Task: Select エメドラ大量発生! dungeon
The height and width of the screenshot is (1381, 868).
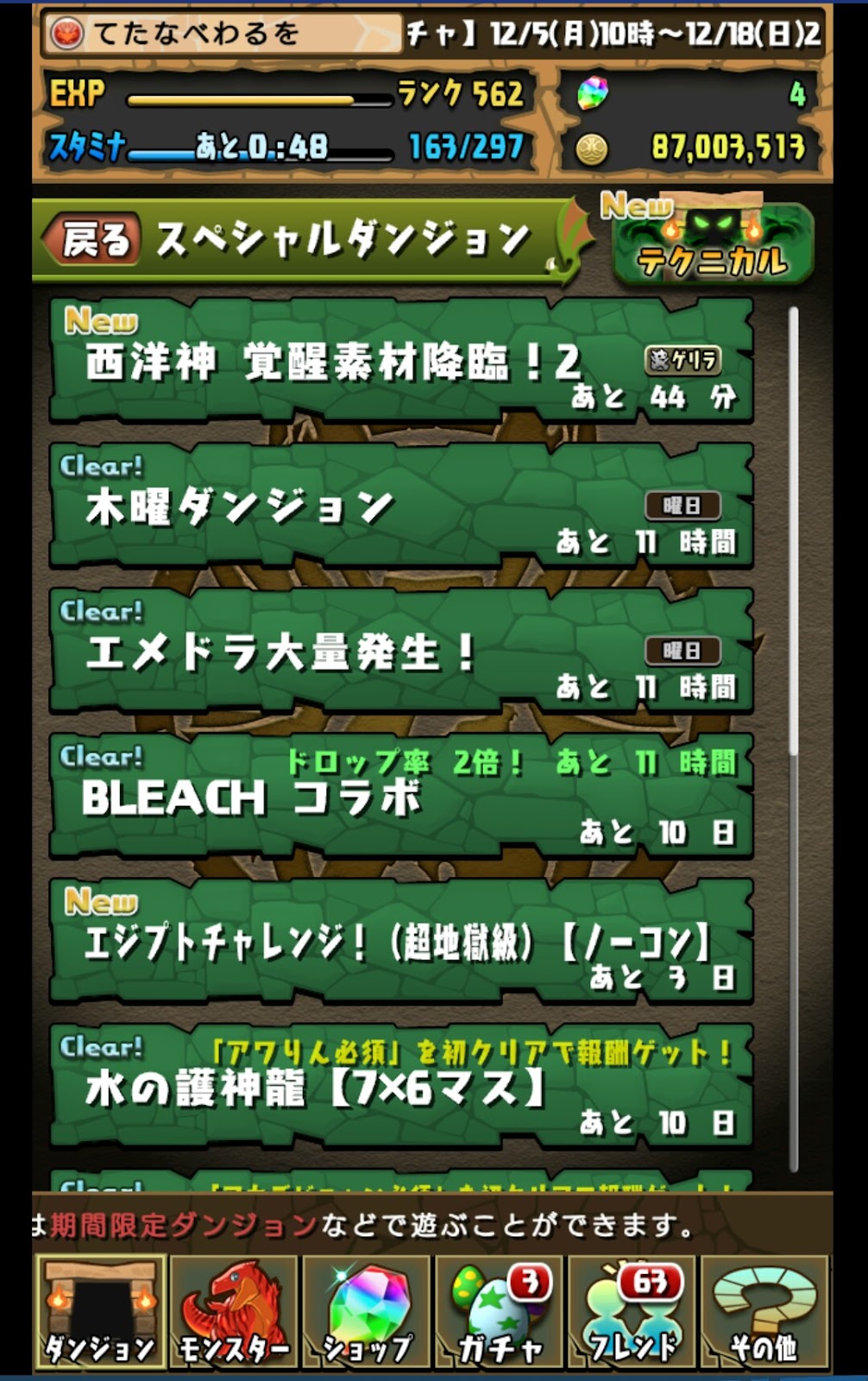Action: [x=401, y=651]
